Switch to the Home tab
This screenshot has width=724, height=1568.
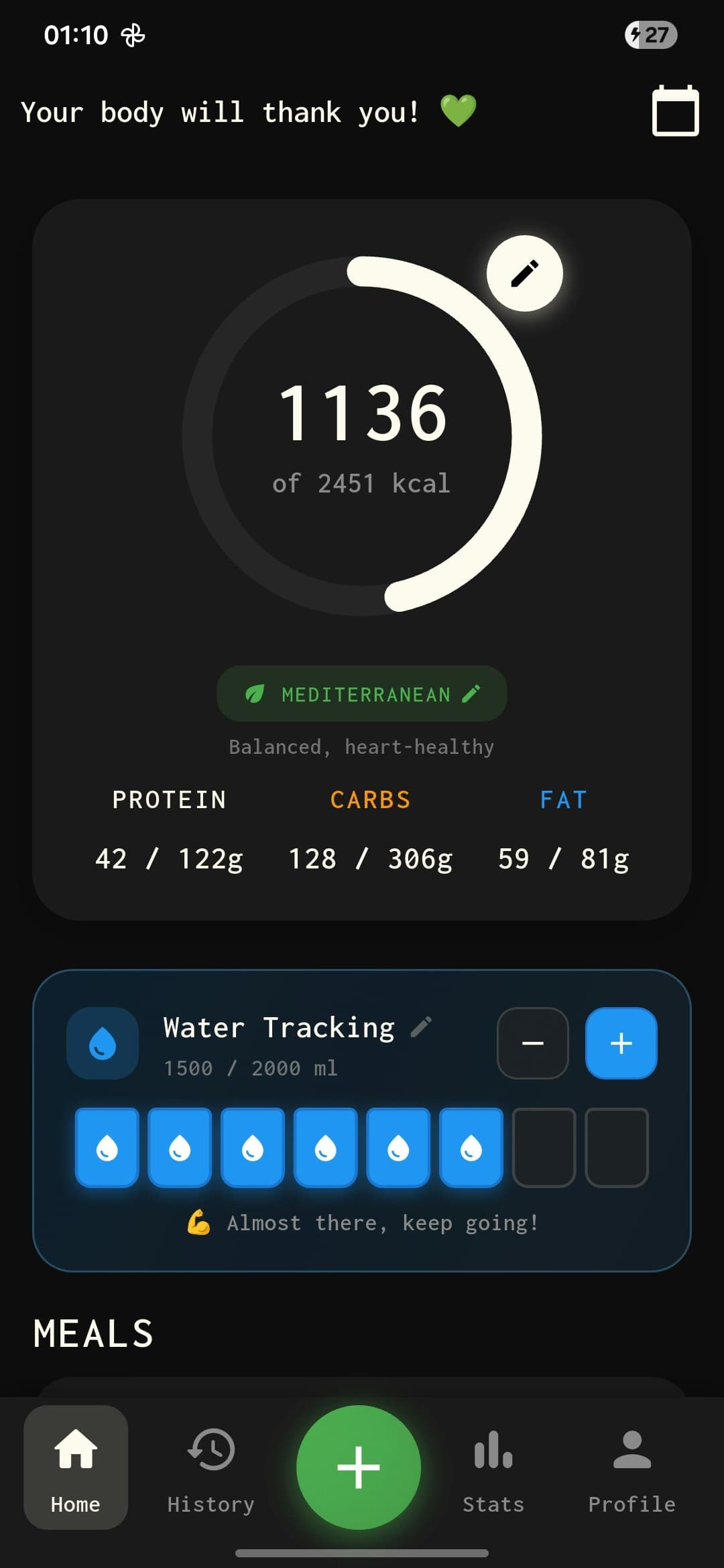point(75,1467)
